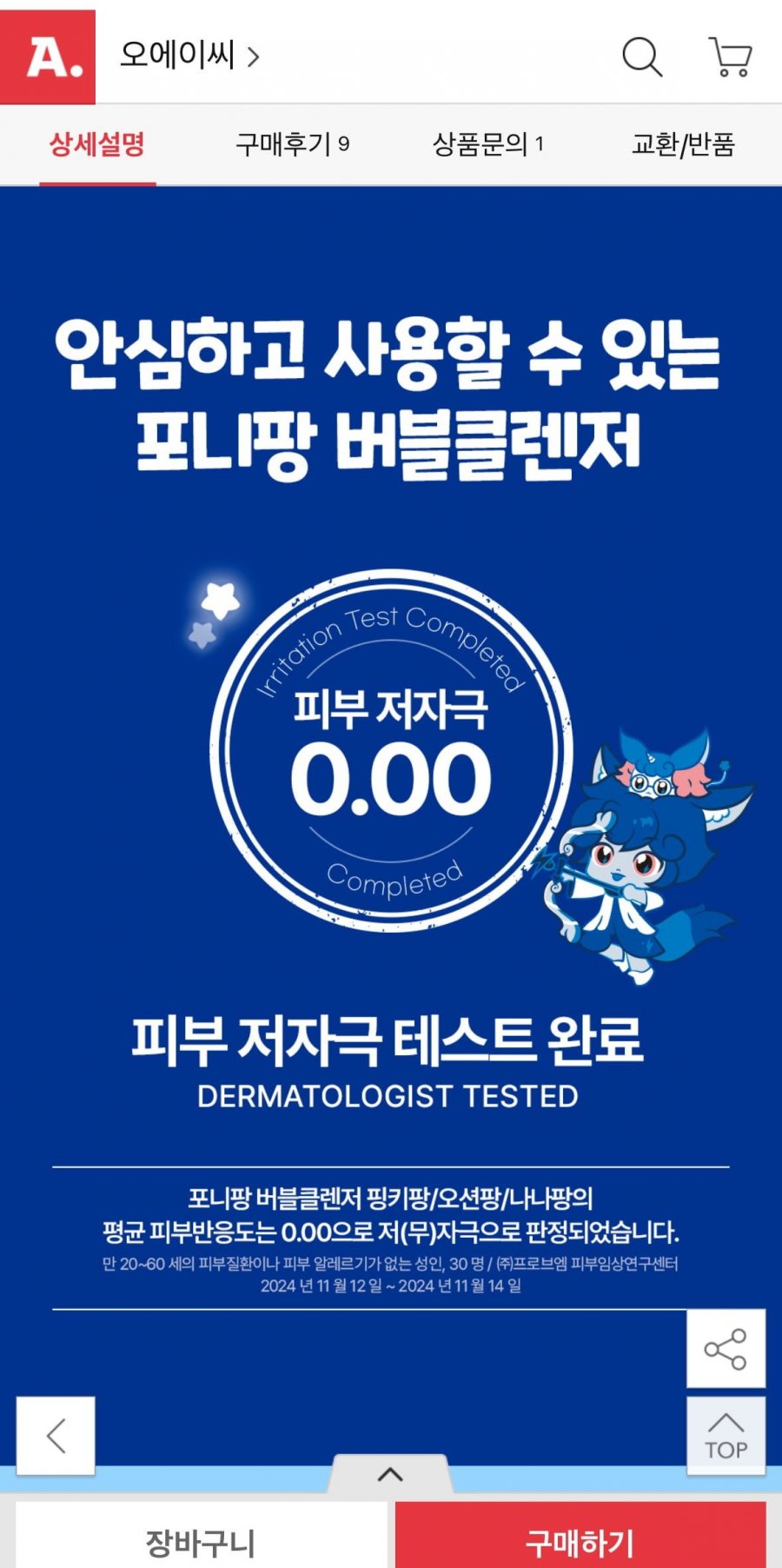The width and height of the screenshot is (782, 1568).
Task: Switch to the 구매후기 tab
Action: [x=293, y=144]
